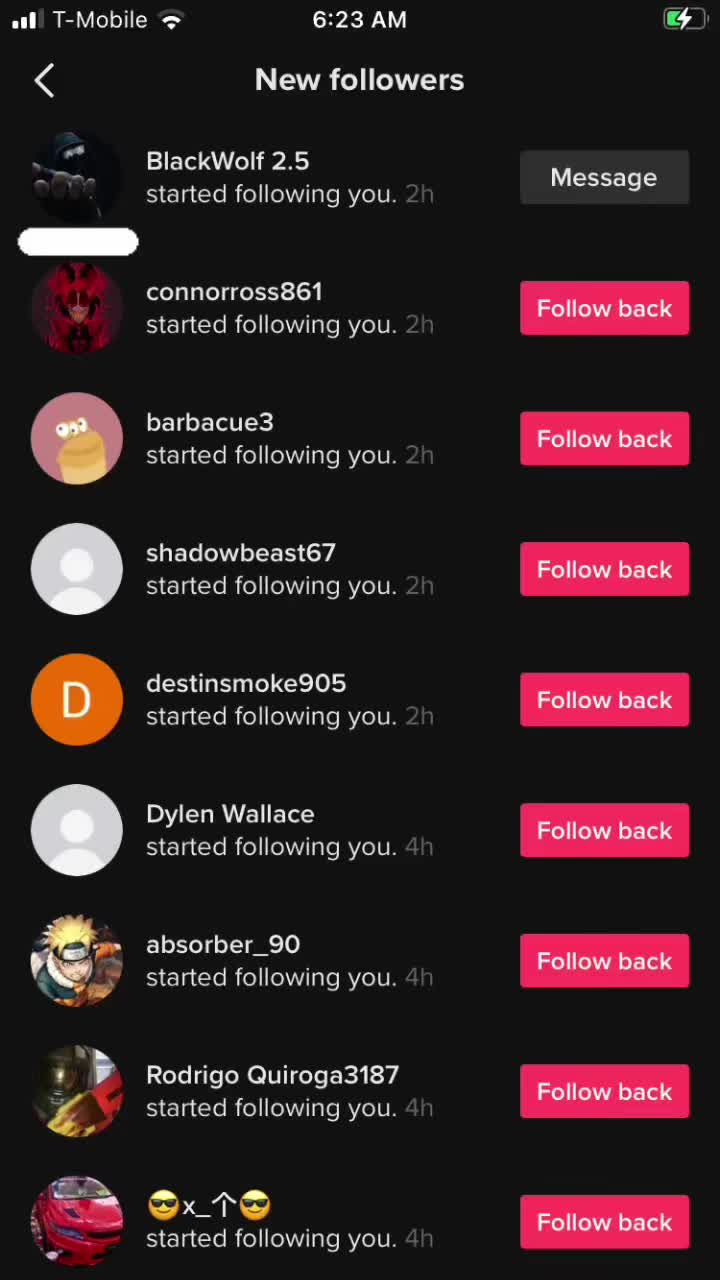
Task: Follow back Dylen Wallace
Action: click(x=604, y=830)
